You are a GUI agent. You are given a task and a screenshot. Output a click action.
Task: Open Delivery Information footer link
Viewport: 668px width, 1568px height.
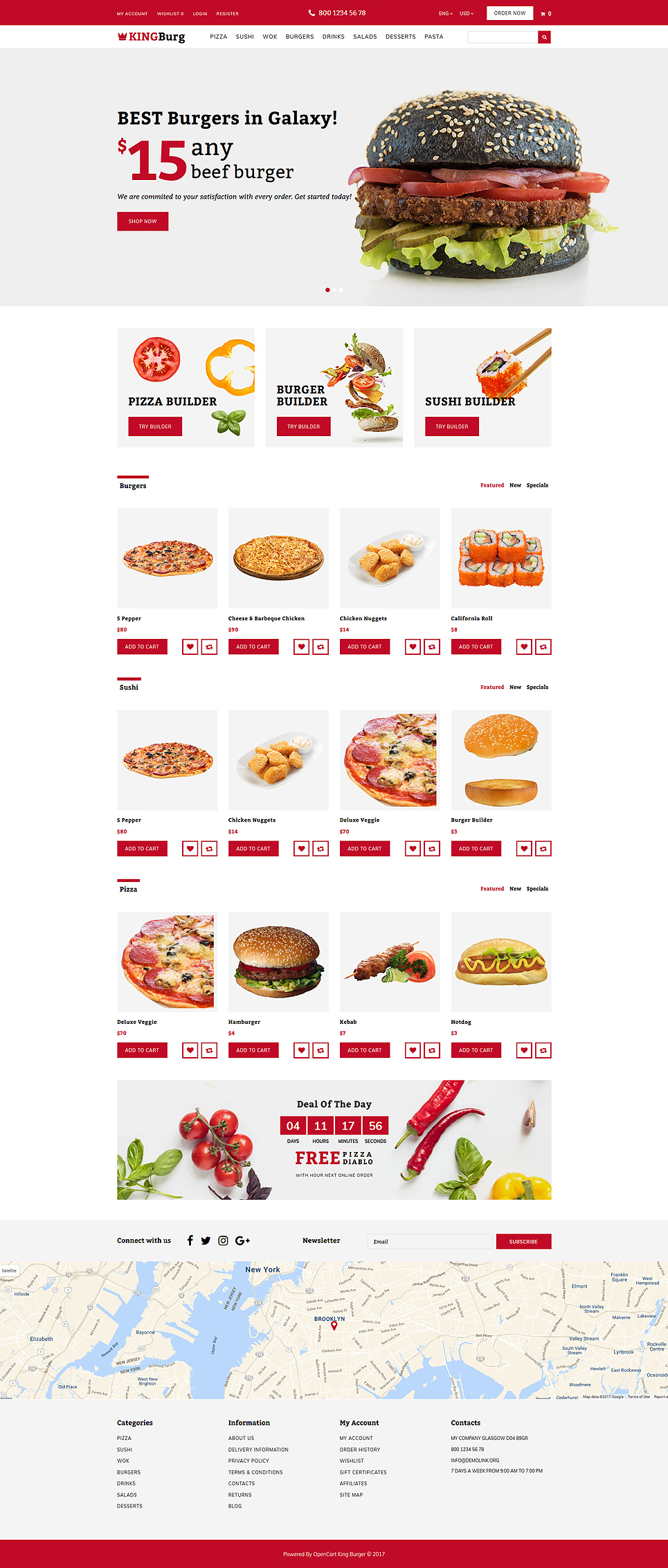click(x=258, y=1450)
